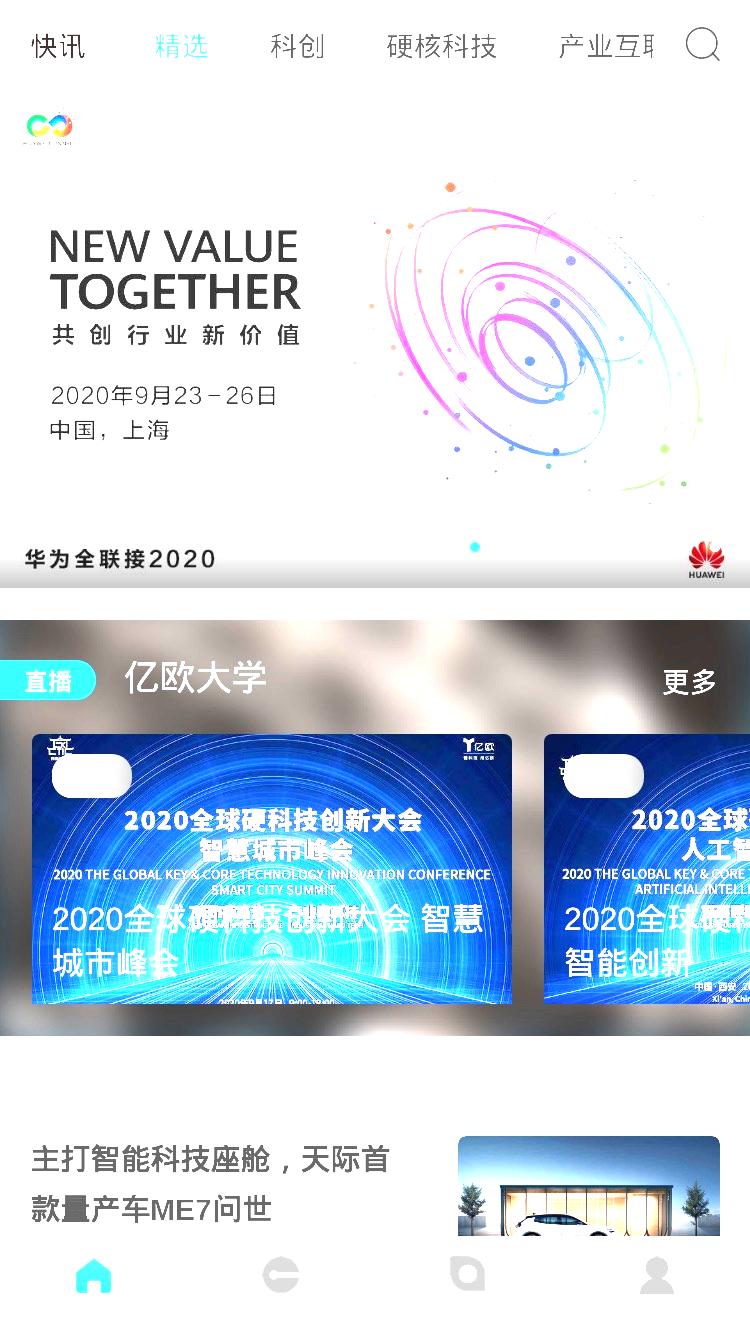Open the 华为全联接2020 banner
This screenshot has width=750, height=1334.
[375, 342]
